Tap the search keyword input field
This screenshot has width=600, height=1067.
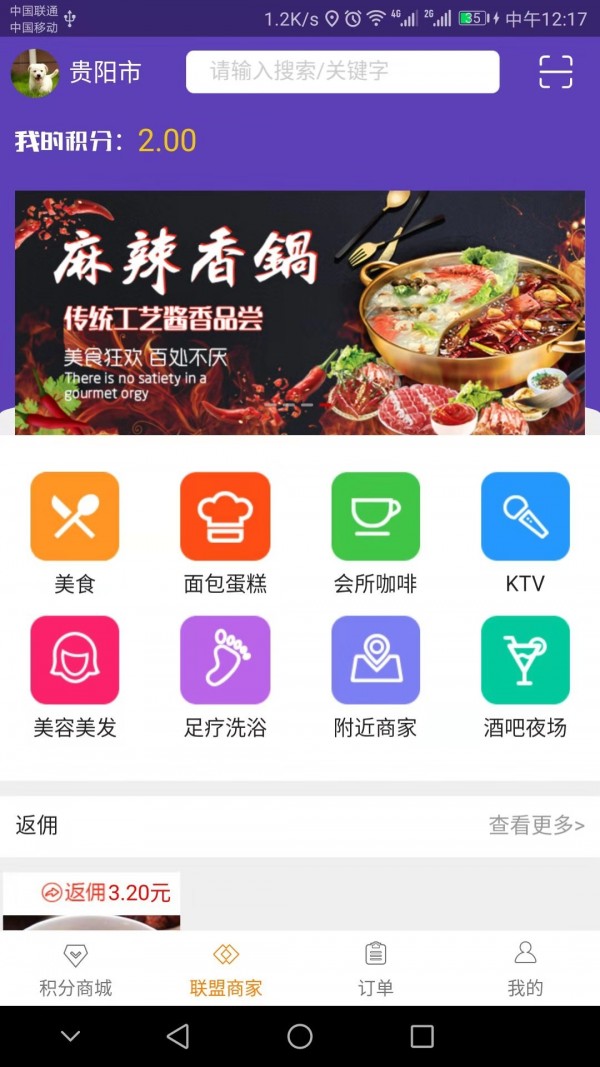[342, 72]
